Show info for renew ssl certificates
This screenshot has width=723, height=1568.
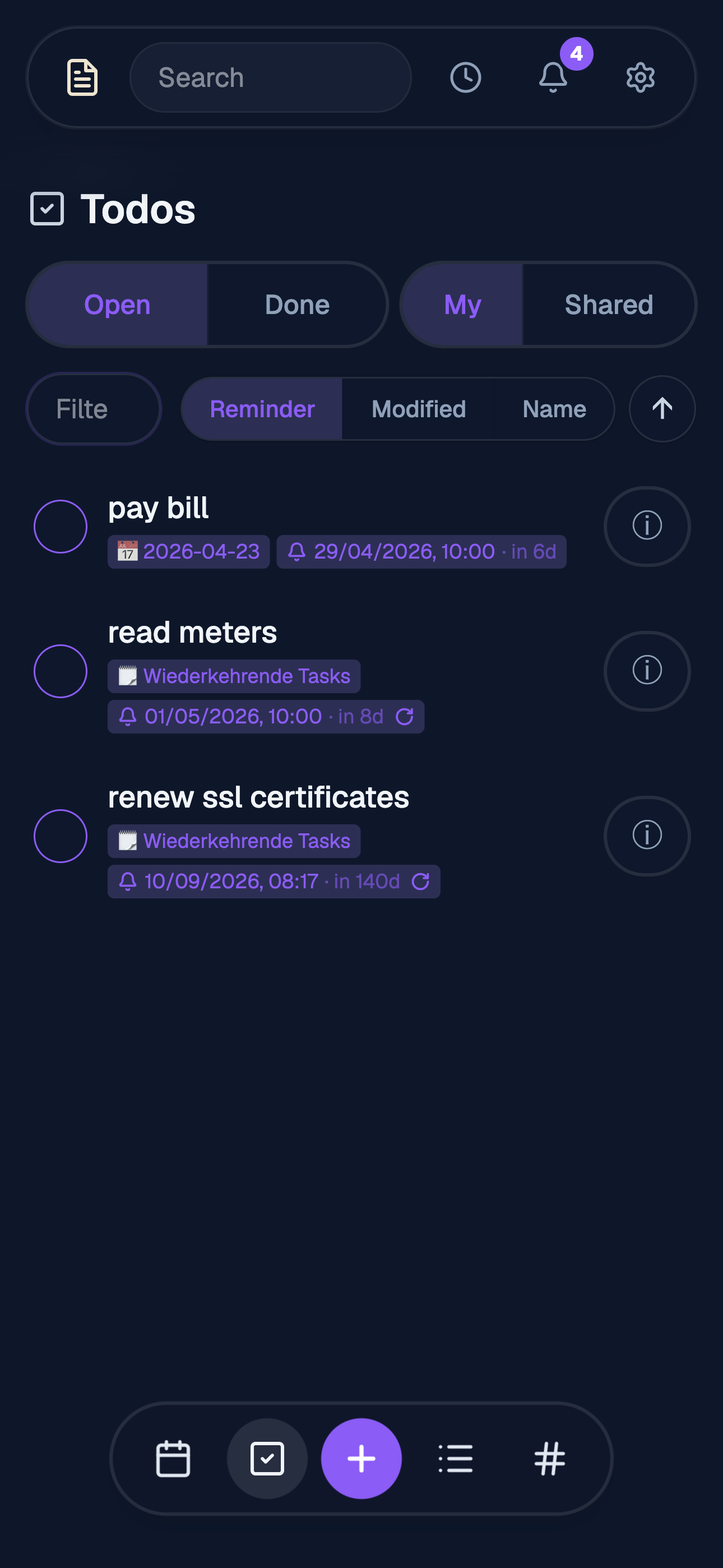(x=647, y=836)
